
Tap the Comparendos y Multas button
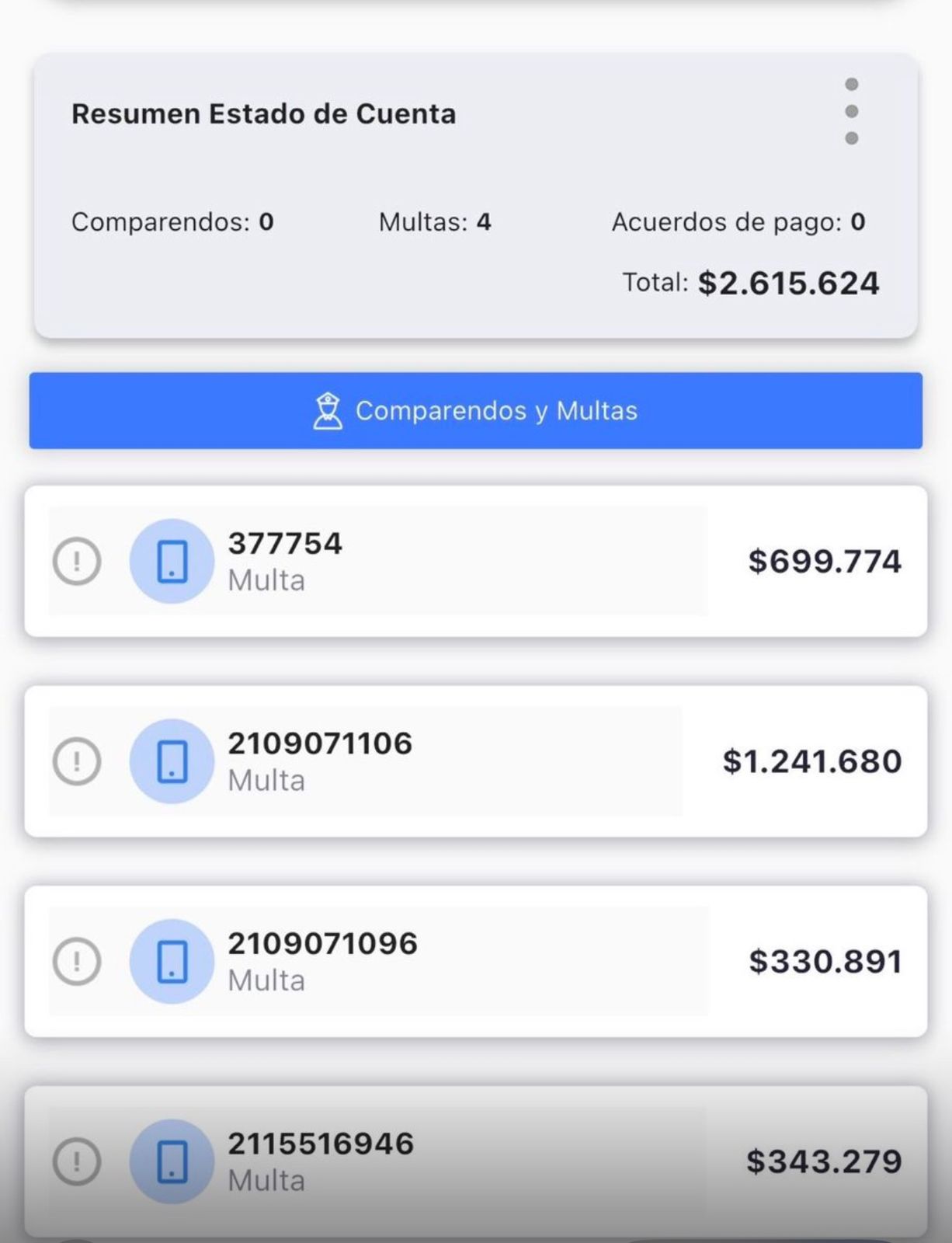[475, 410]
